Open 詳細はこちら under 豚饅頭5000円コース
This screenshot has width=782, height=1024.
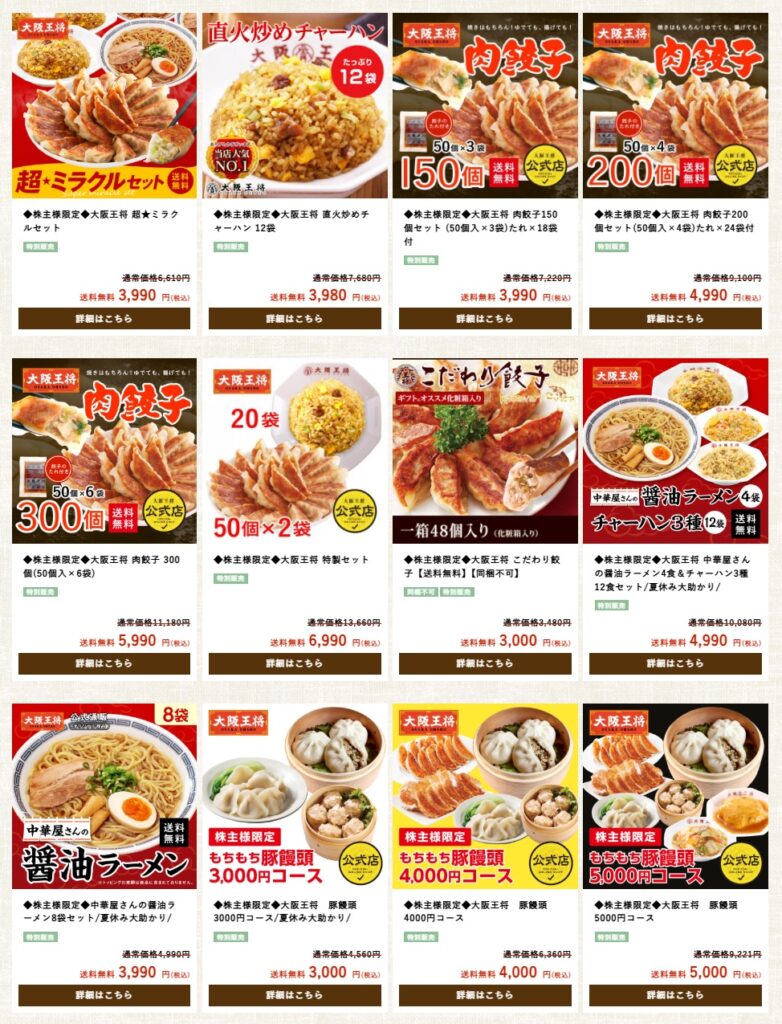point(675,995)
